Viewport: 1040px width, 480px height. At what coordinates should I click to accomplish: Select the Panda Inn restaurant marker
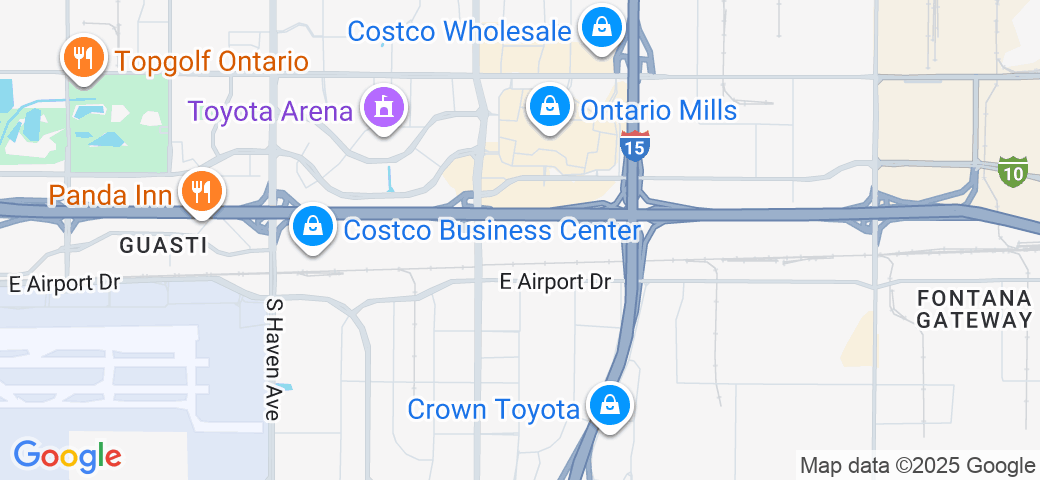click(x=201, y=189)
